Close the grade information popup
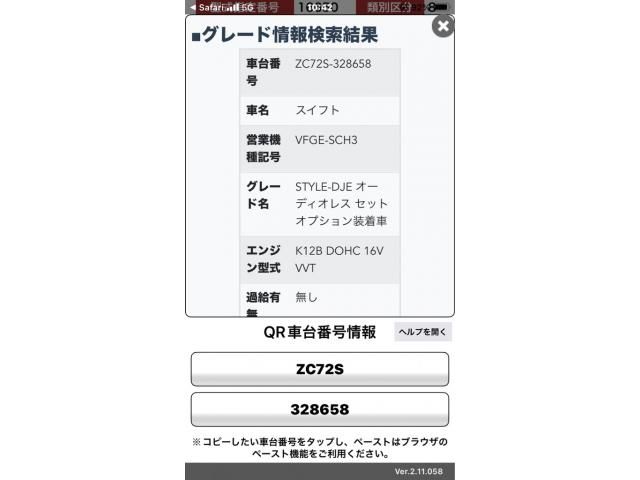640x480 pixels. (x=443, y=26)
